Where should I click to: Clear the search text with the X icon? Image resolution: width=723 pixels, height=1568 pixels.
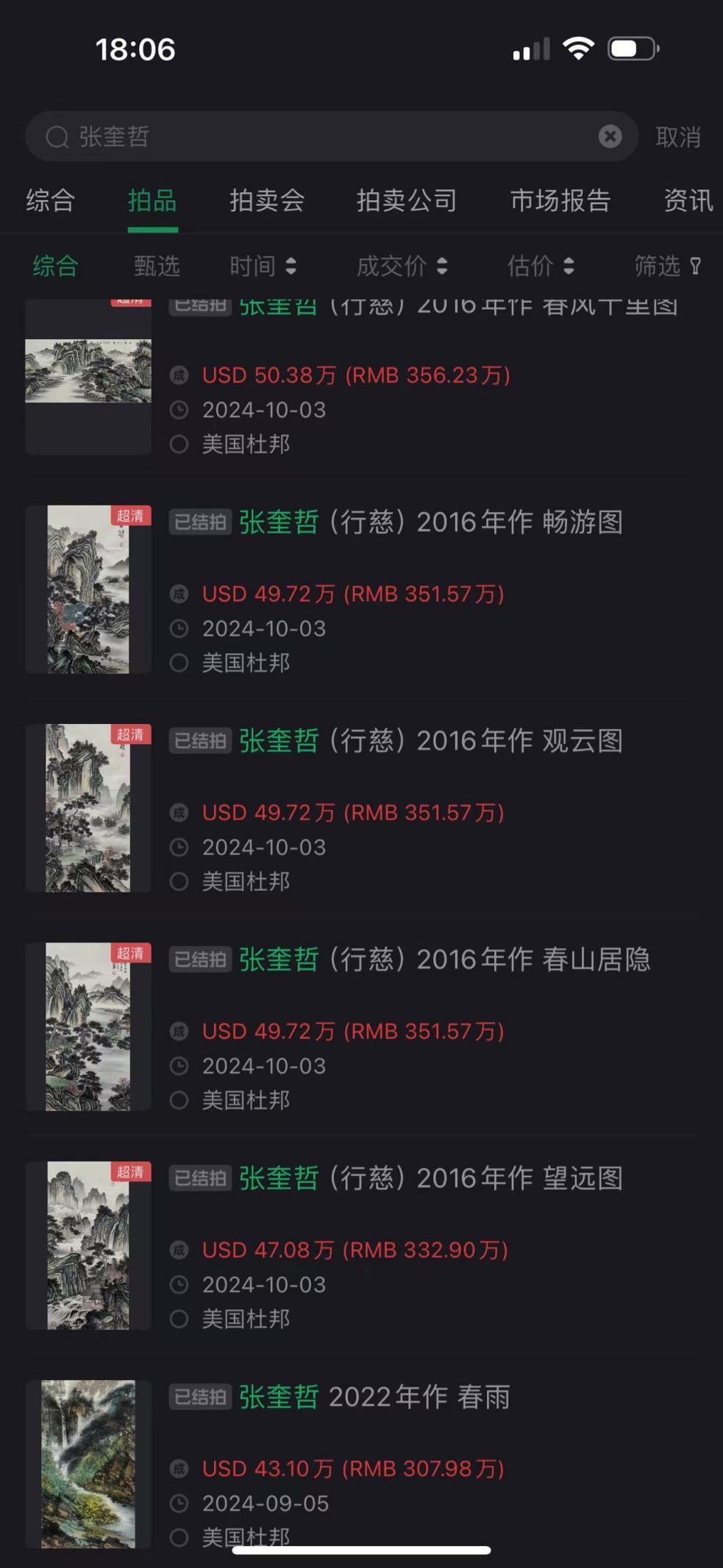click(610, 136)
